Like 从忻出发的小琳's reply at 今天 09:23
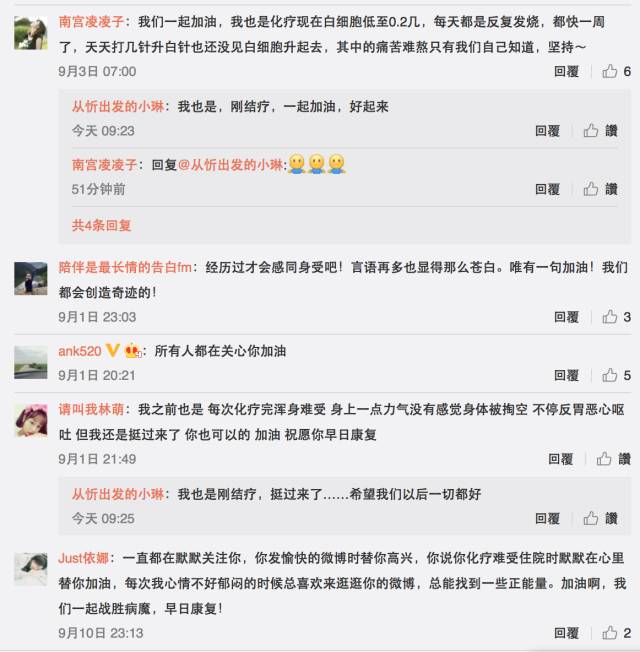The width and height of the screenshot is (640, 652). pos(591,130)
